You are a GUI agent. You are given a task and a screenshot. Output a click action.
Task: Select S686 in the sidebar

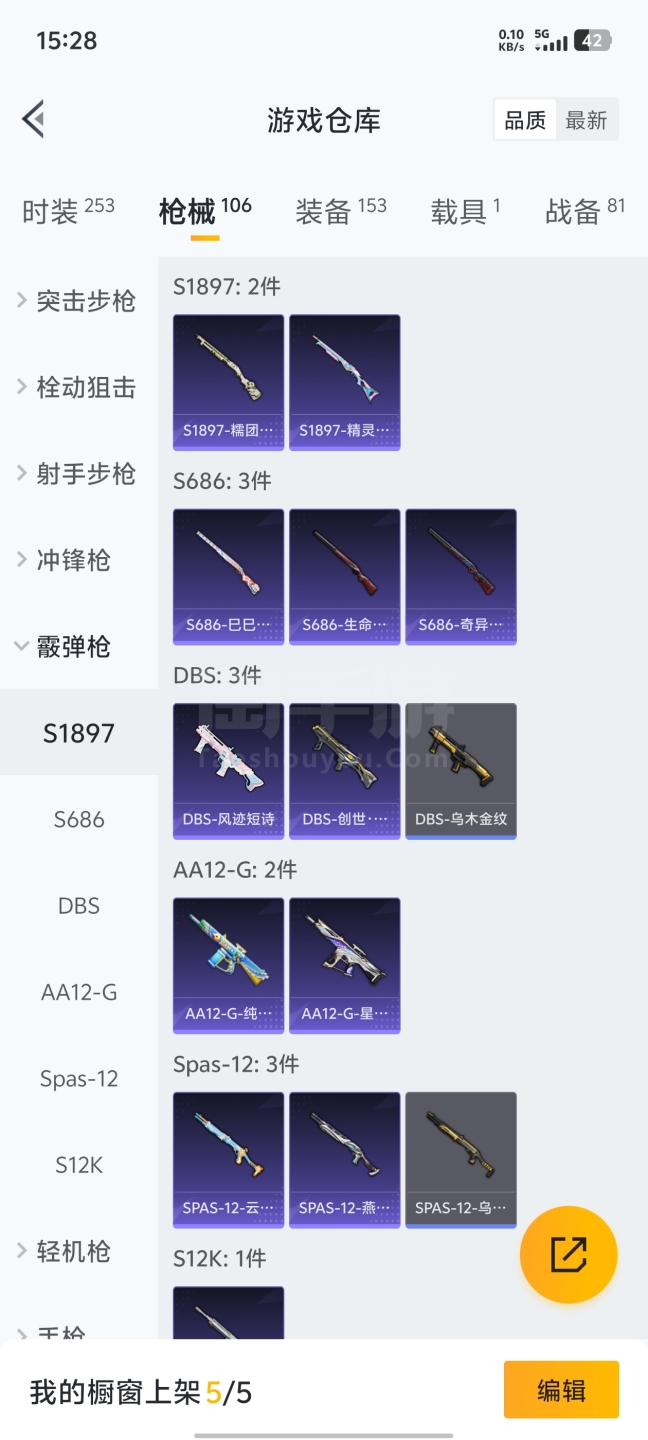tap(79, 820)
